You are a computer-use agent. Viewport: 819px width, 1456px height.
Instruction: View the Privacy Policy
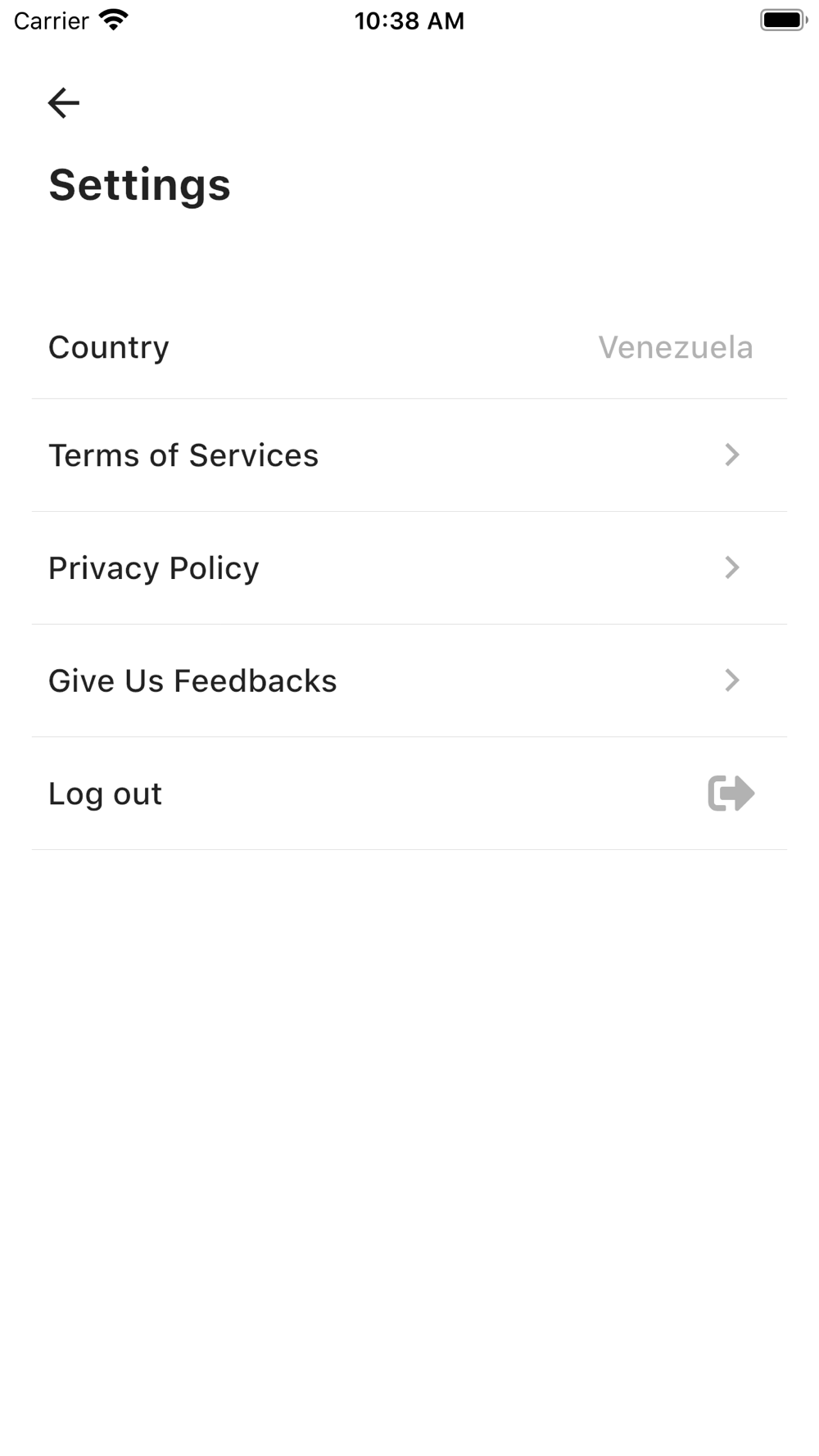pyautogui.click(x=409, y=568)
